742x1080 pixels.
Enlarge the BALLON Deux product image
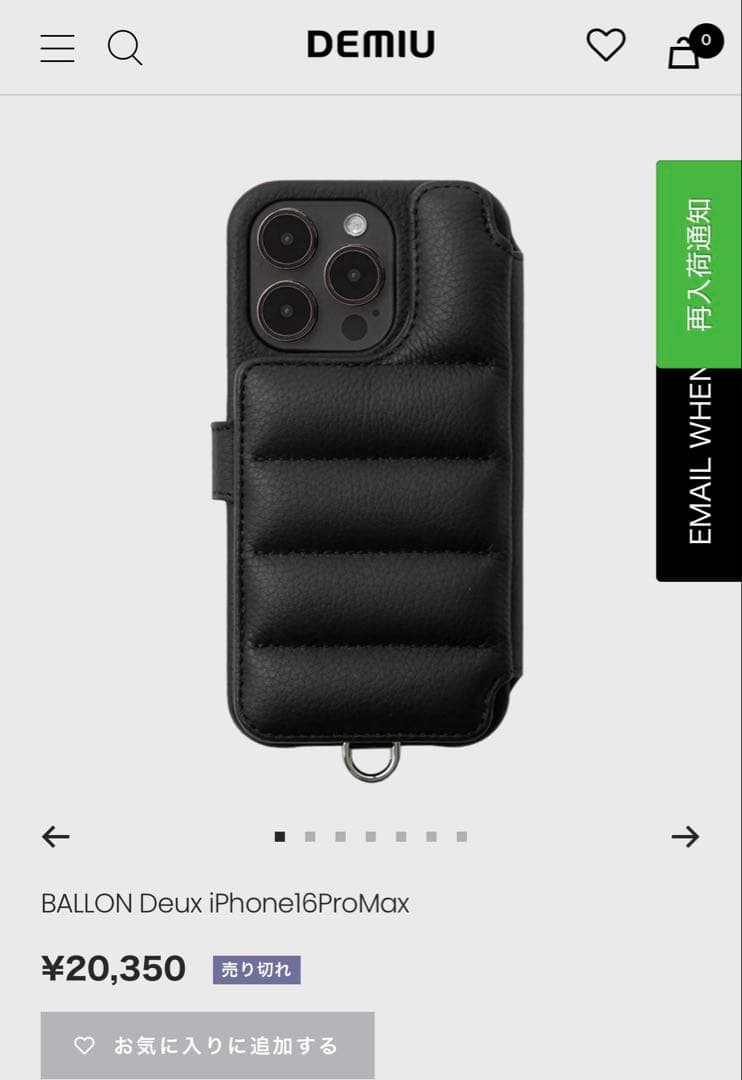coord(370,470)
